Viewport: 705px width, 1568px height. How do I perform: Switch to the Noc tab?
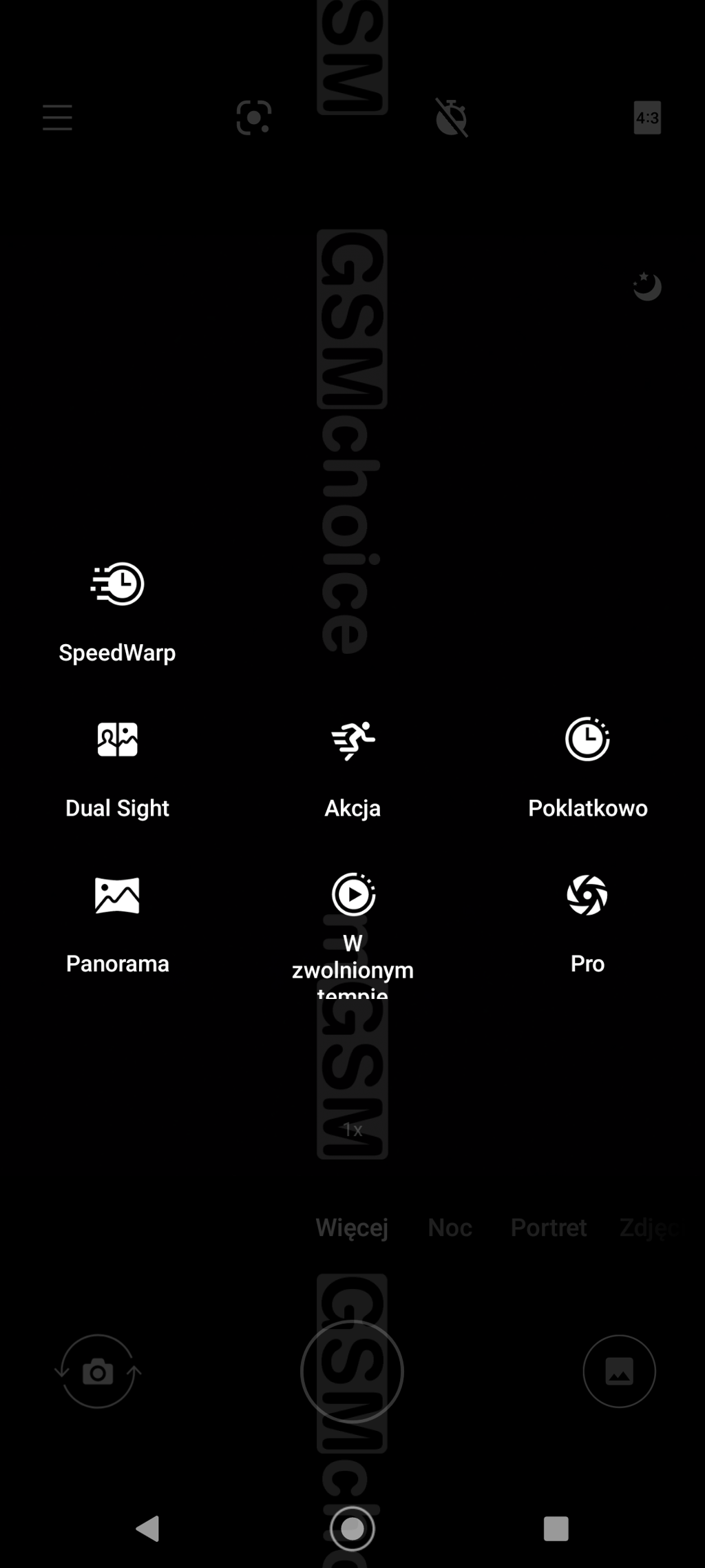coord(450,1227)
